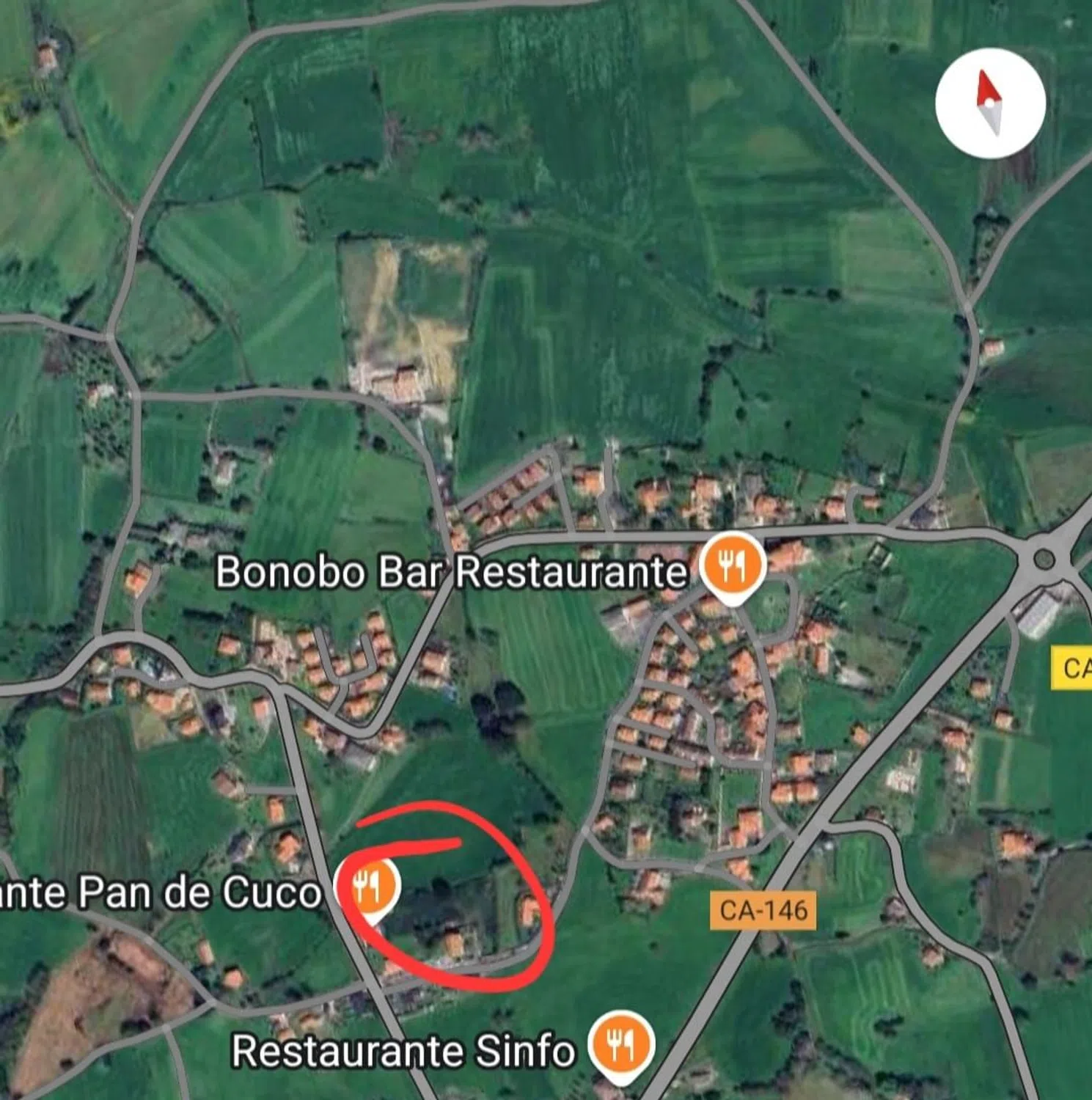Select the Pan de Cuco restaurant marker

click(368, 887)
